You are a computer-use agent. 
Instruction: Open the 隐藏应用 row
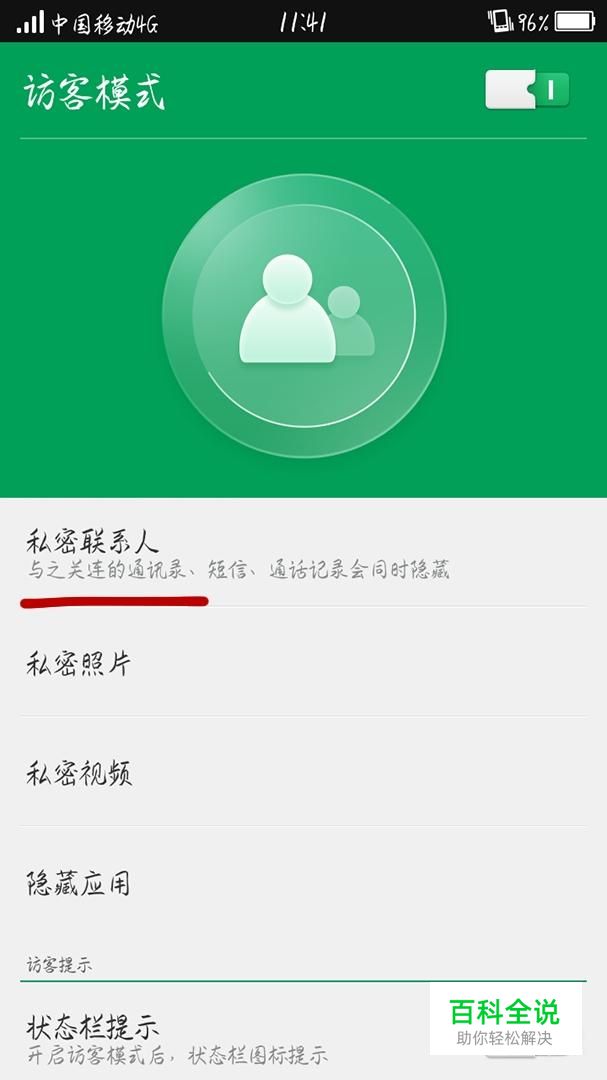click(x=303, y=881)
